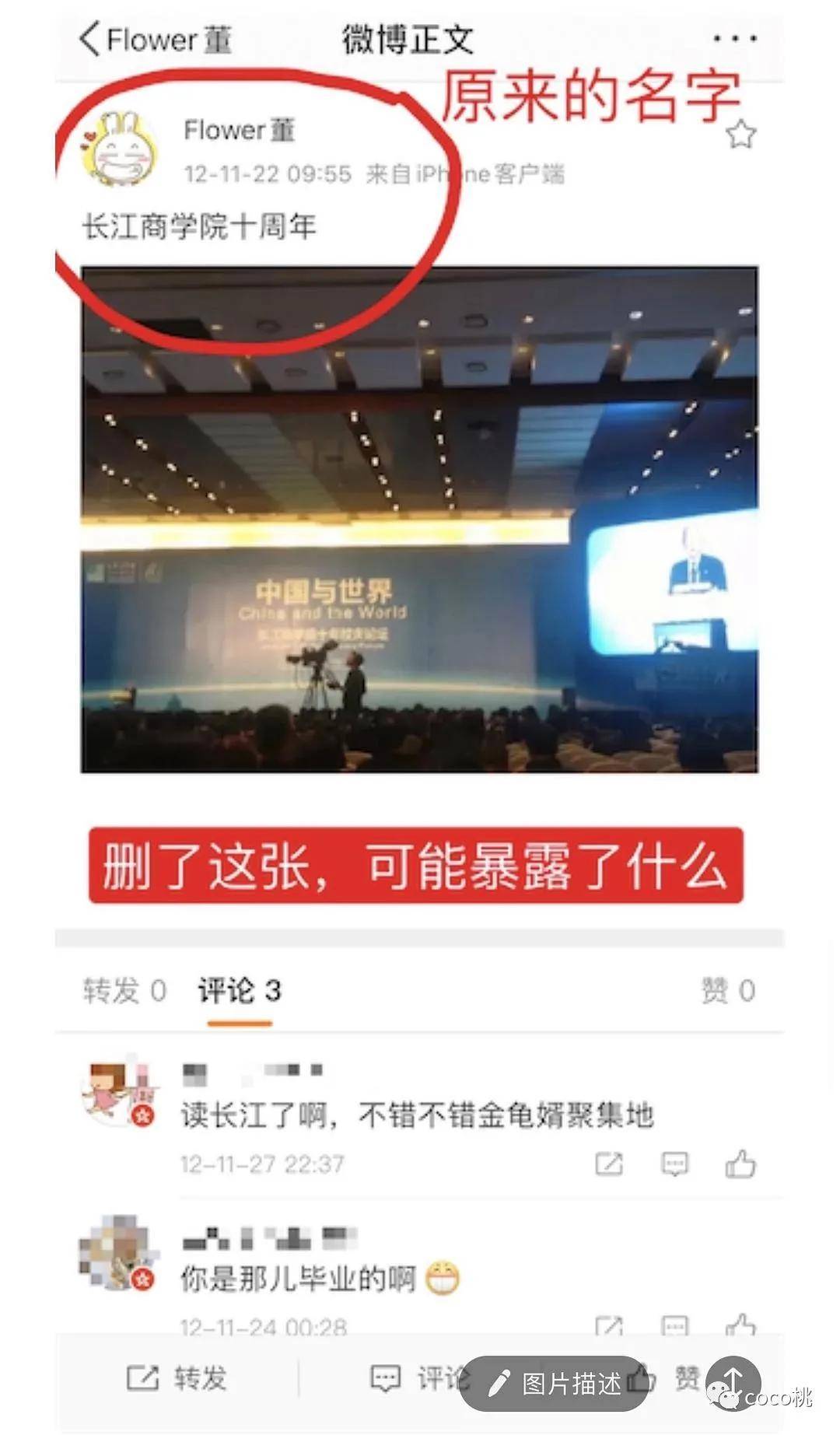
Task: Like the 你是那儿毕业的啊 comment
Action: [740, 1325]
